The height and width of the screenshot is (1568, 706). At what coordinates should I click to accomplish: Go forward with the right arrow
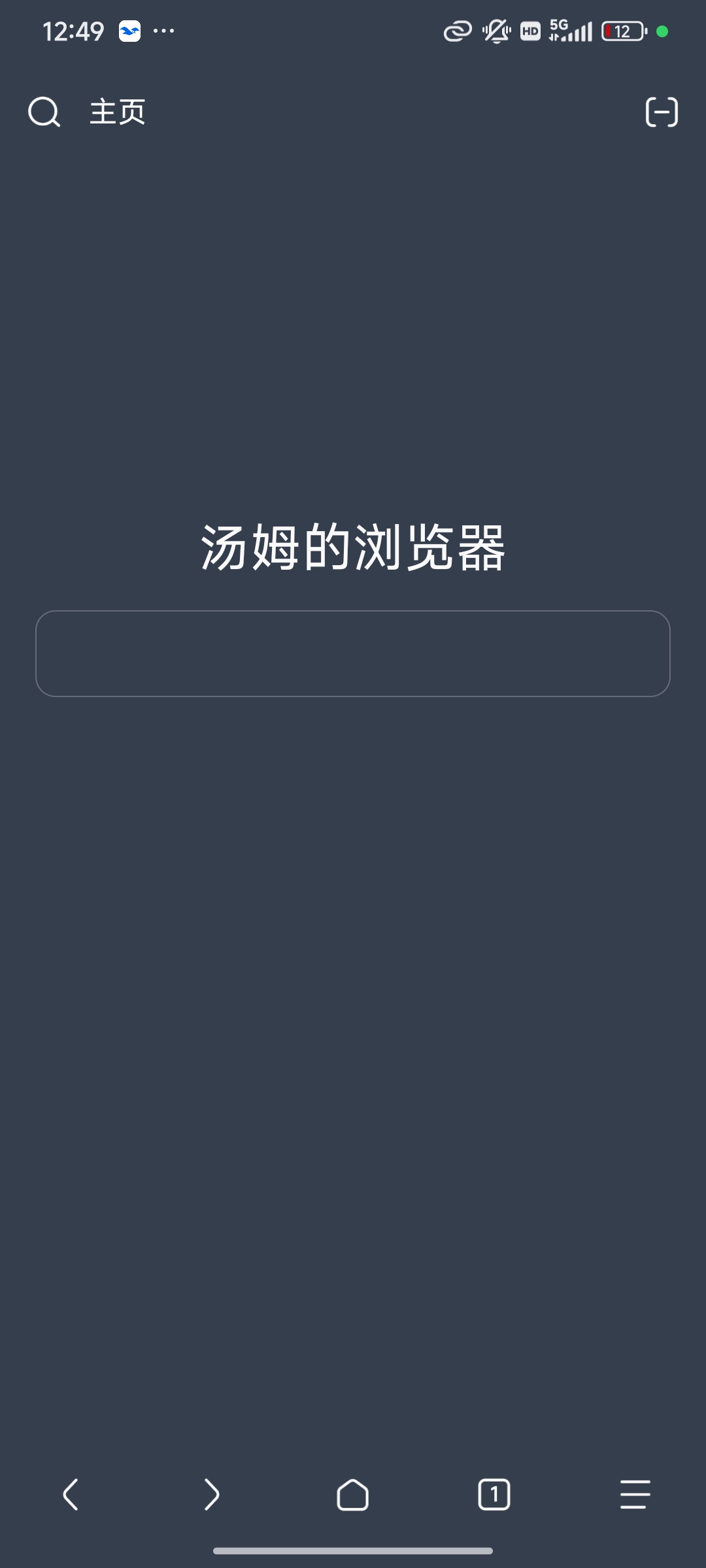[x=212, y=1494]
